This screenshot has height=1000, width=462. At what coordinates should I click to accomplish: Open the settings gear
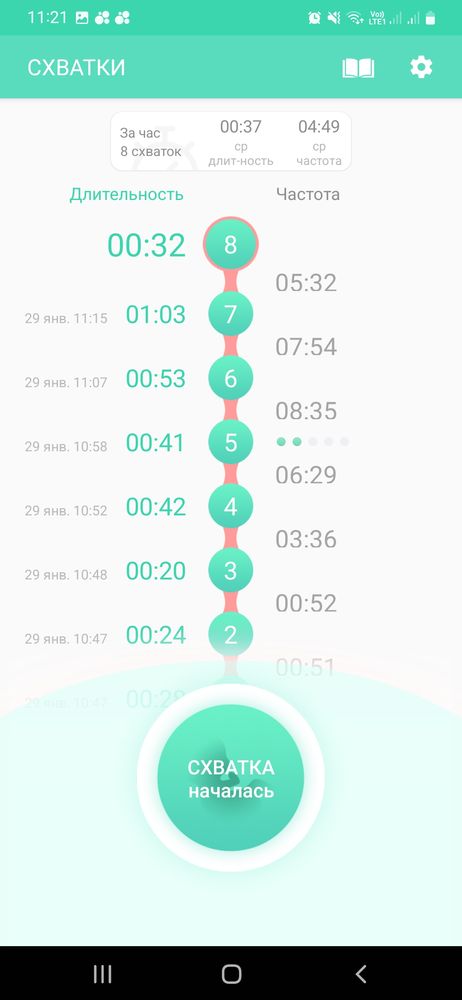tap(421, 67)
